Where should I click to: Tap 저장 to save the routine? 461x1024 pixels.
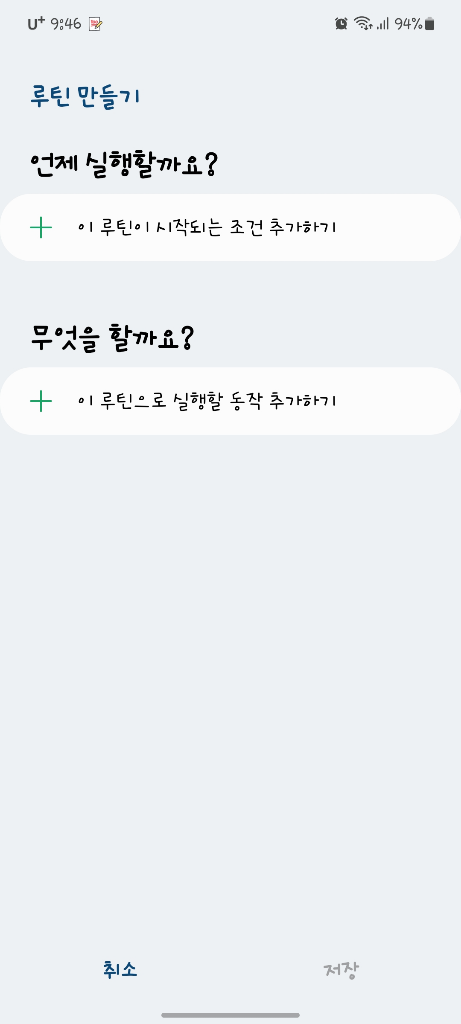(x=341, y=970)
